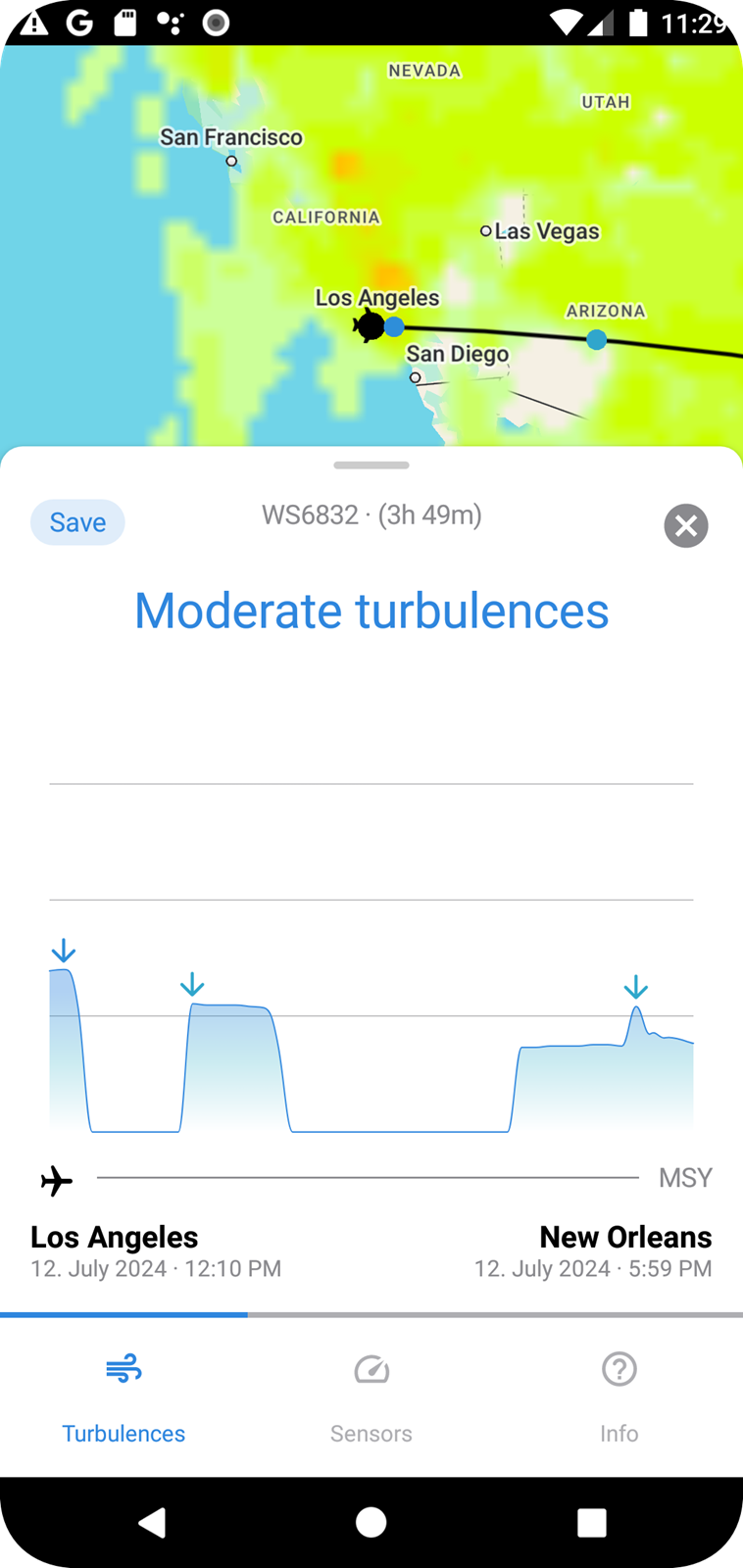The image size is (743, 1568).
Task: Tap the blue waypoint next to Los Angeles
Action: [x=394, y=326]
